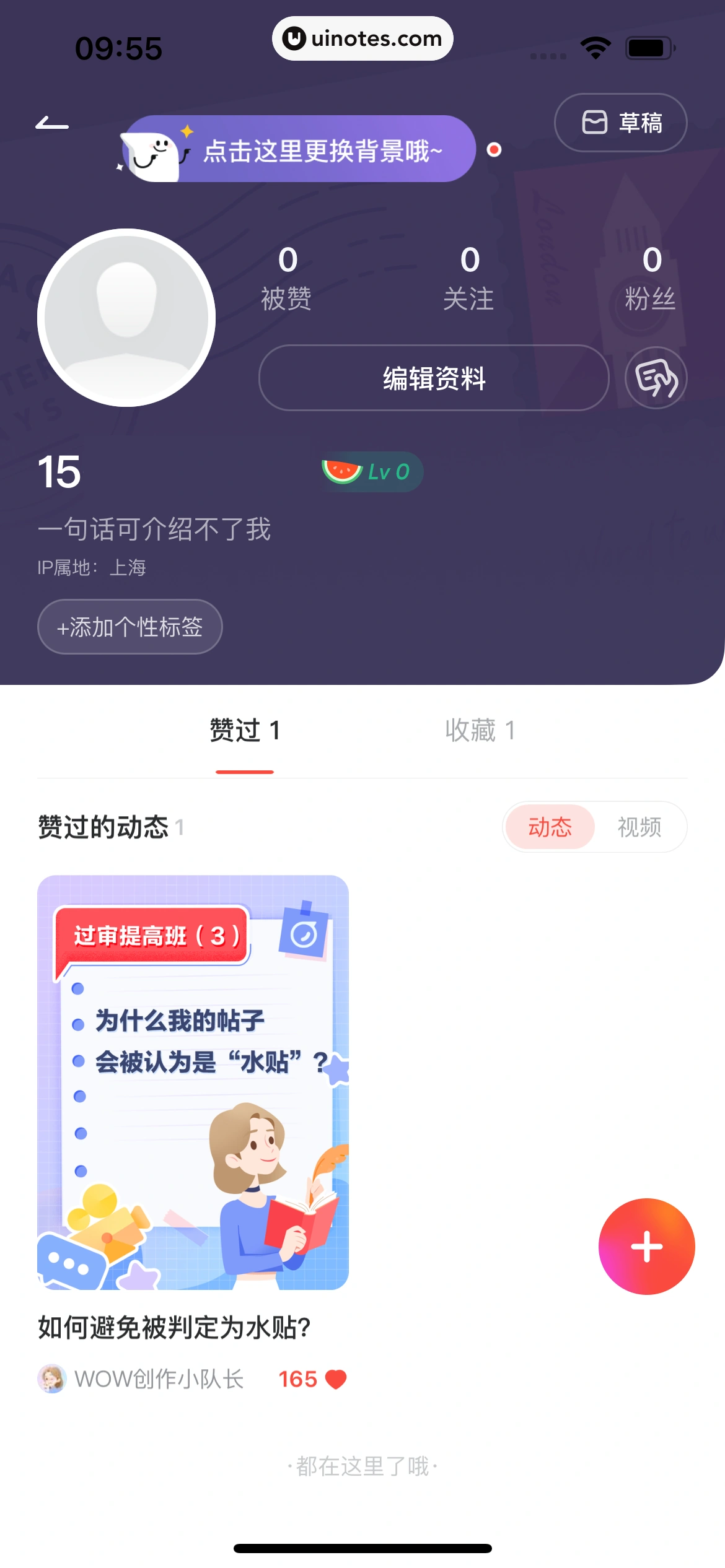Select the 动态 filter option
The image size is (725, 1568).
click(x=549, y=827)
